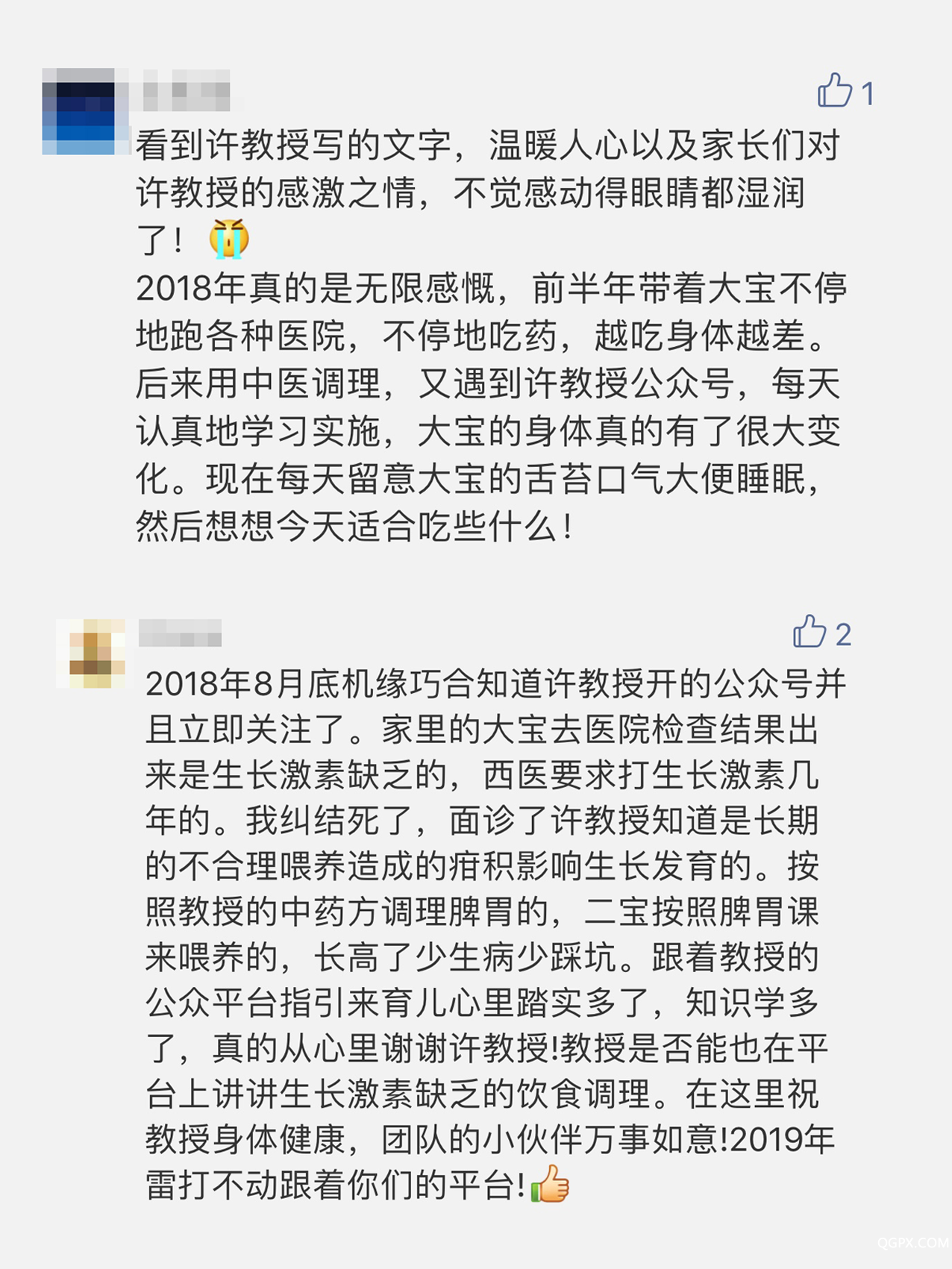Like the comment about 许教授写的文字
This screenshot has height=1269, width=952.
pos(834,92)
